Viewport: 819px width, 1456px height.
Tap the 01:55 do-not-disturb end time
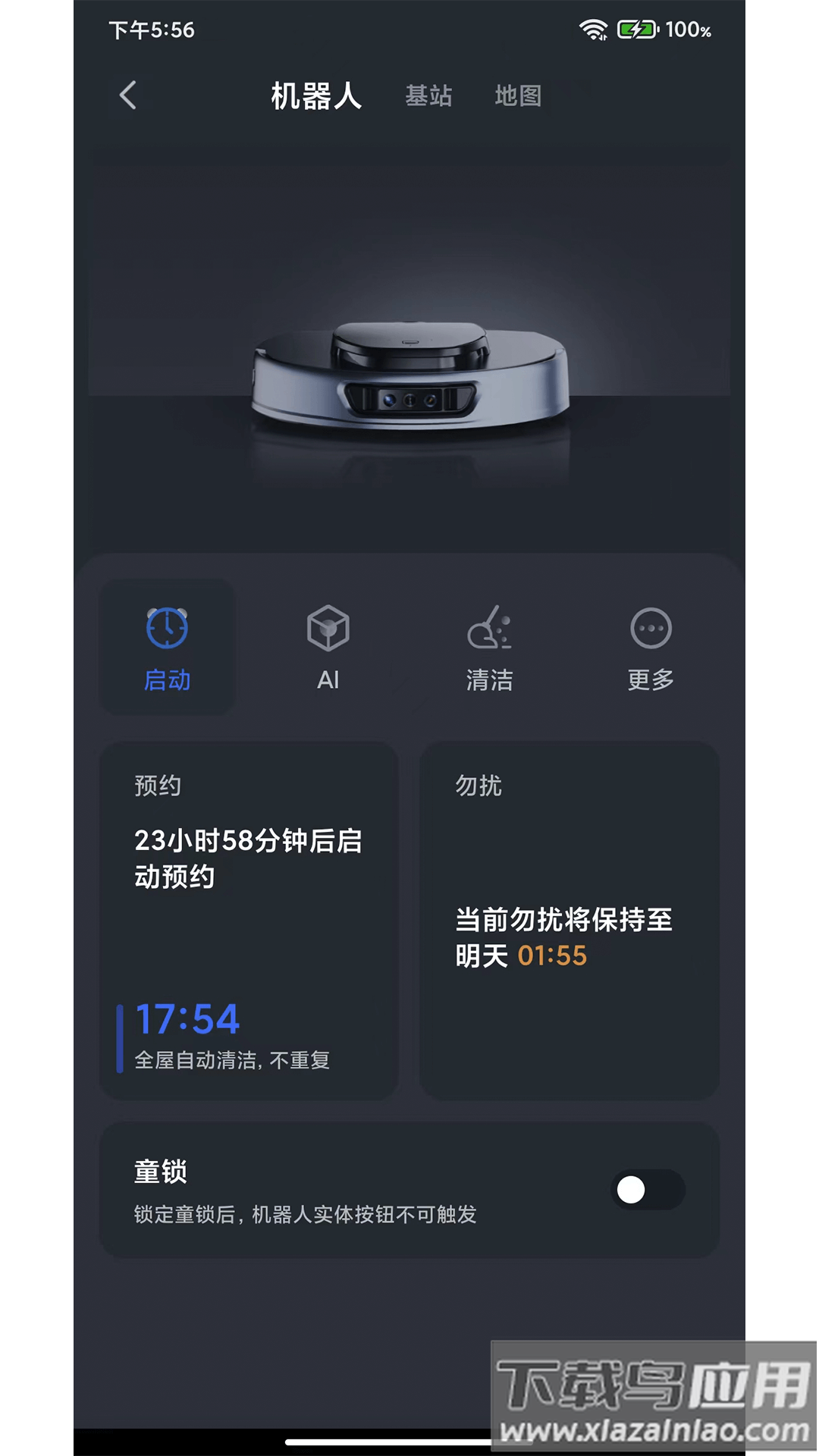pos(552,955)
